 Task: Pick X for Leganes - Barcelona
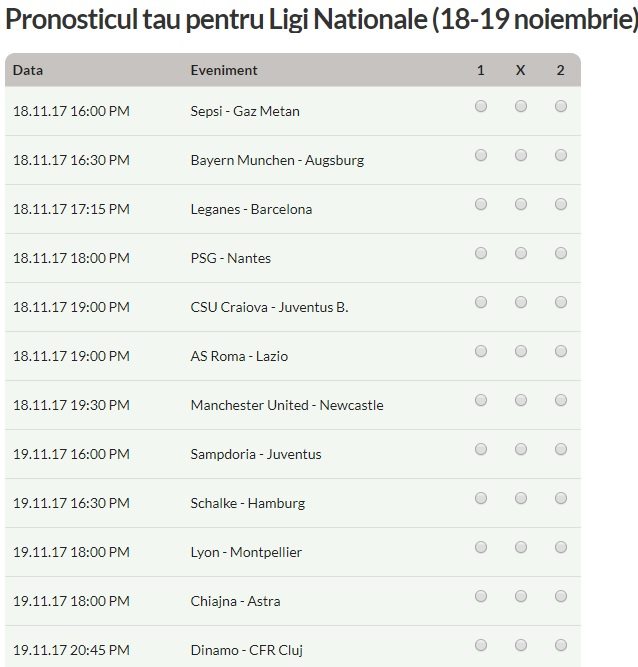[521, 204]
